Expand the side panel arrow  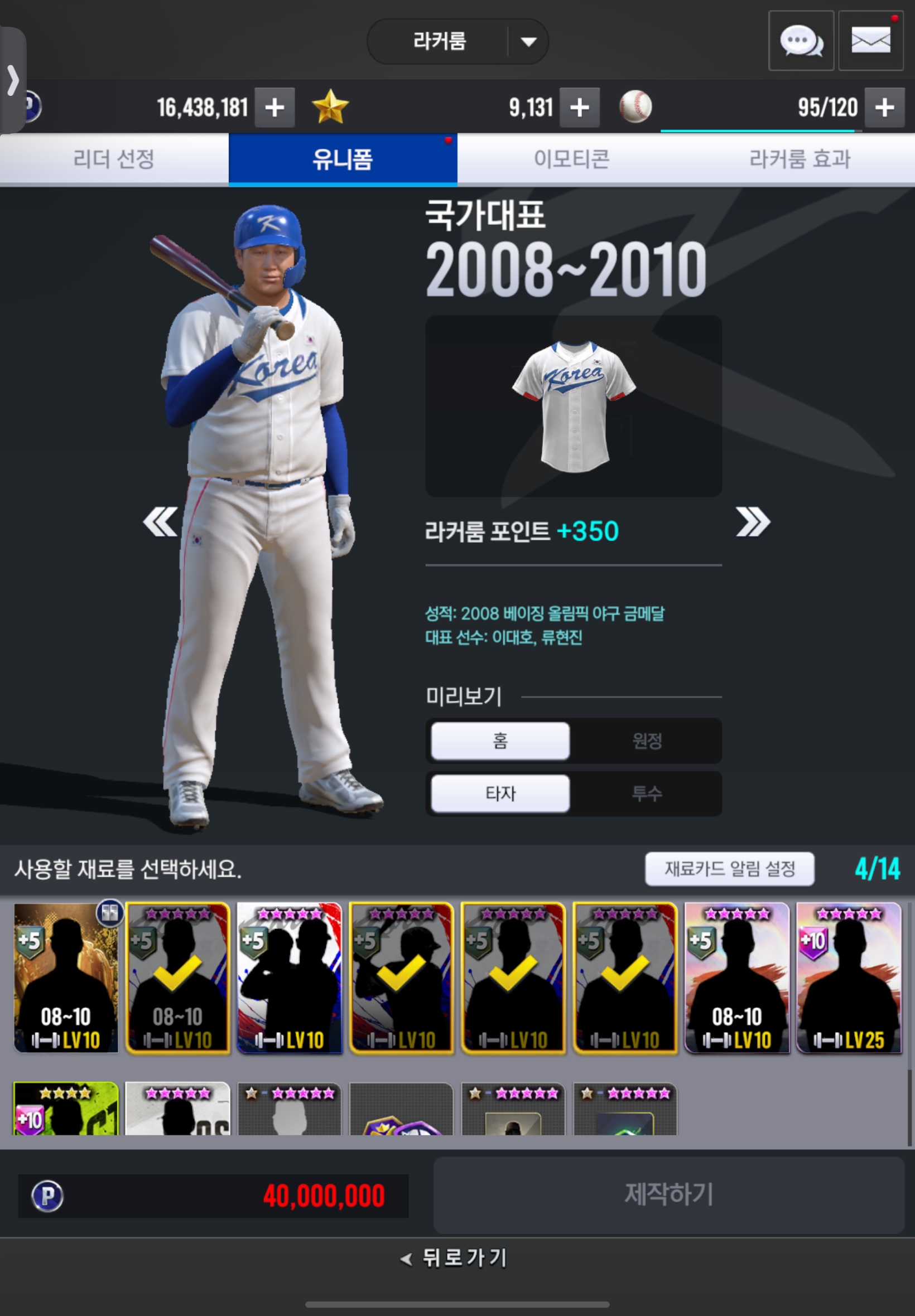pyautogui.click(x=13, y=80)
